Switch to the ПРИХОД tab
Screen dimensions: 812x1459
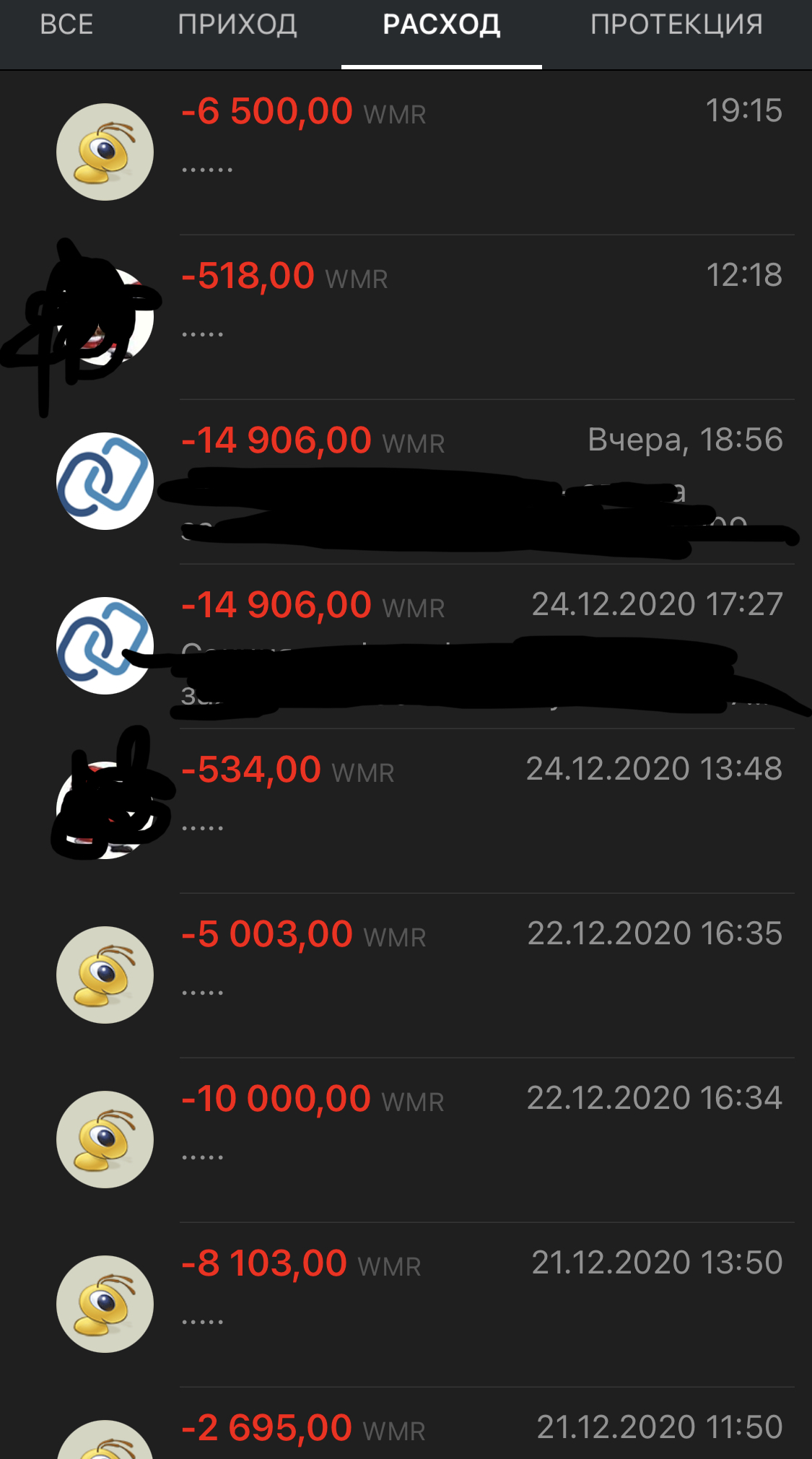tap(237, 25)
